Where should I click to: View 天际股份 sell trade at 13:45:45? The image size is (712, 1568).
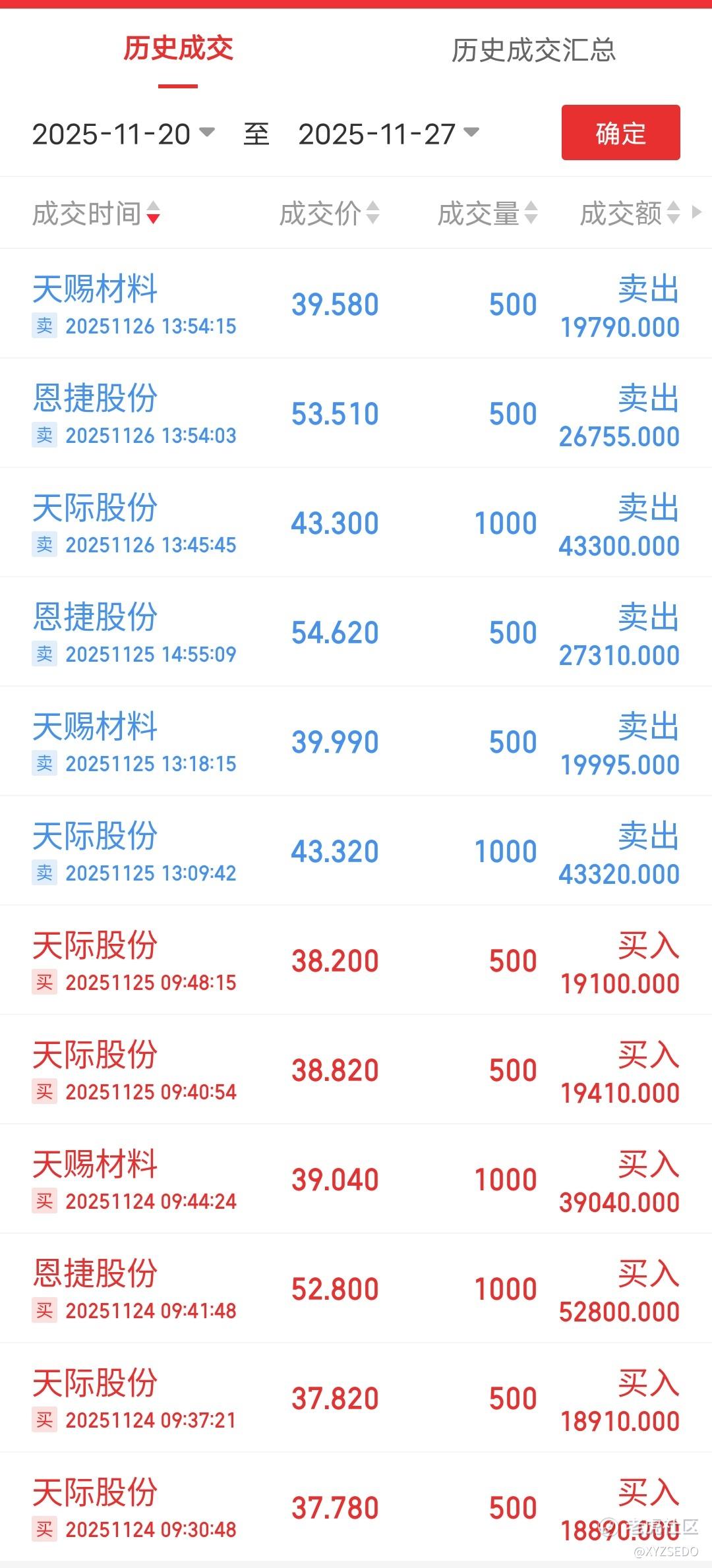click(x=356, y=523)
